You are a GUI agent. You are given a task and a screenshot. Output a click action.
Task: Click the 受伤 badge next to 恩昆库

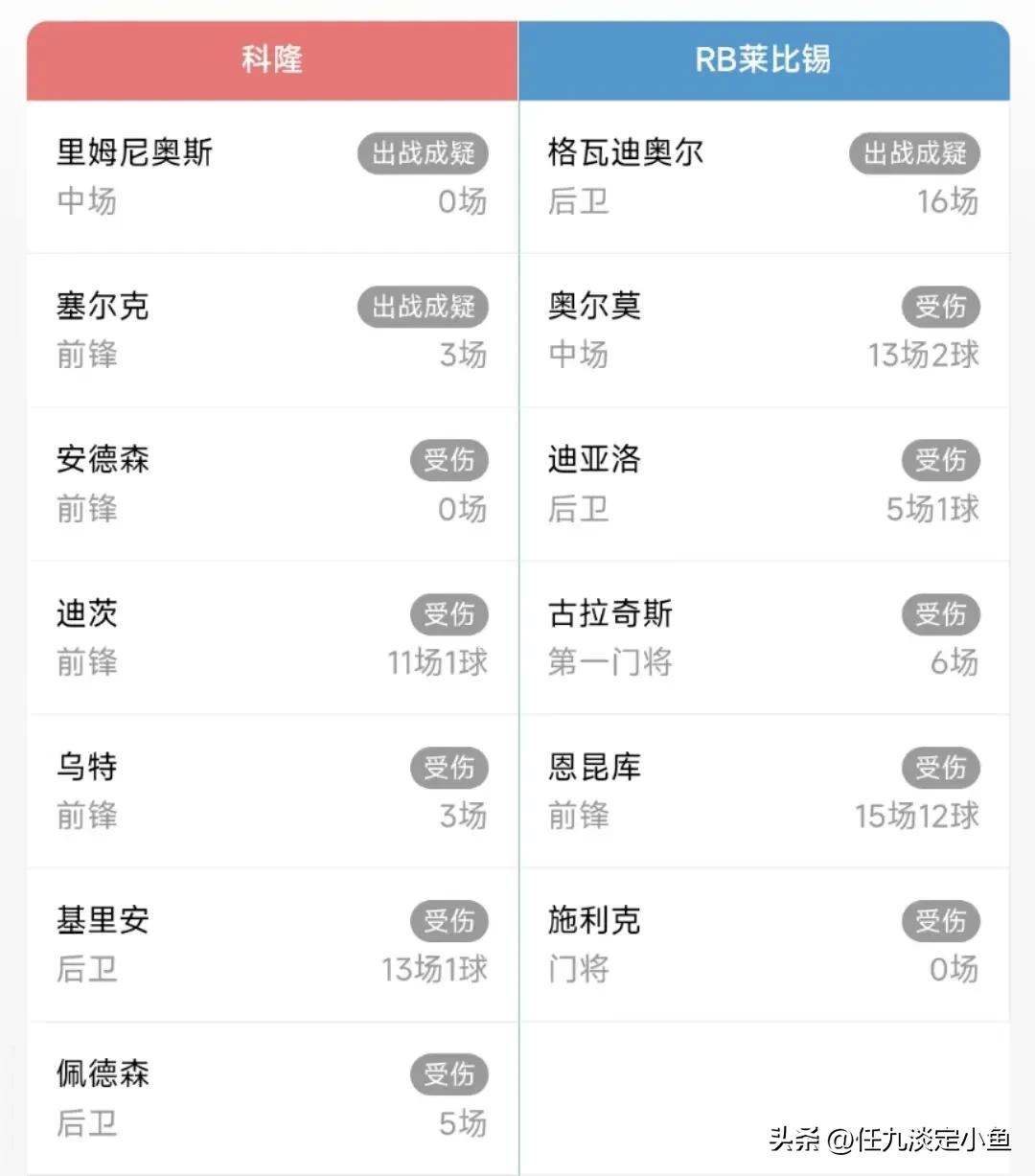pyautogui.click(x=940, y=768)
